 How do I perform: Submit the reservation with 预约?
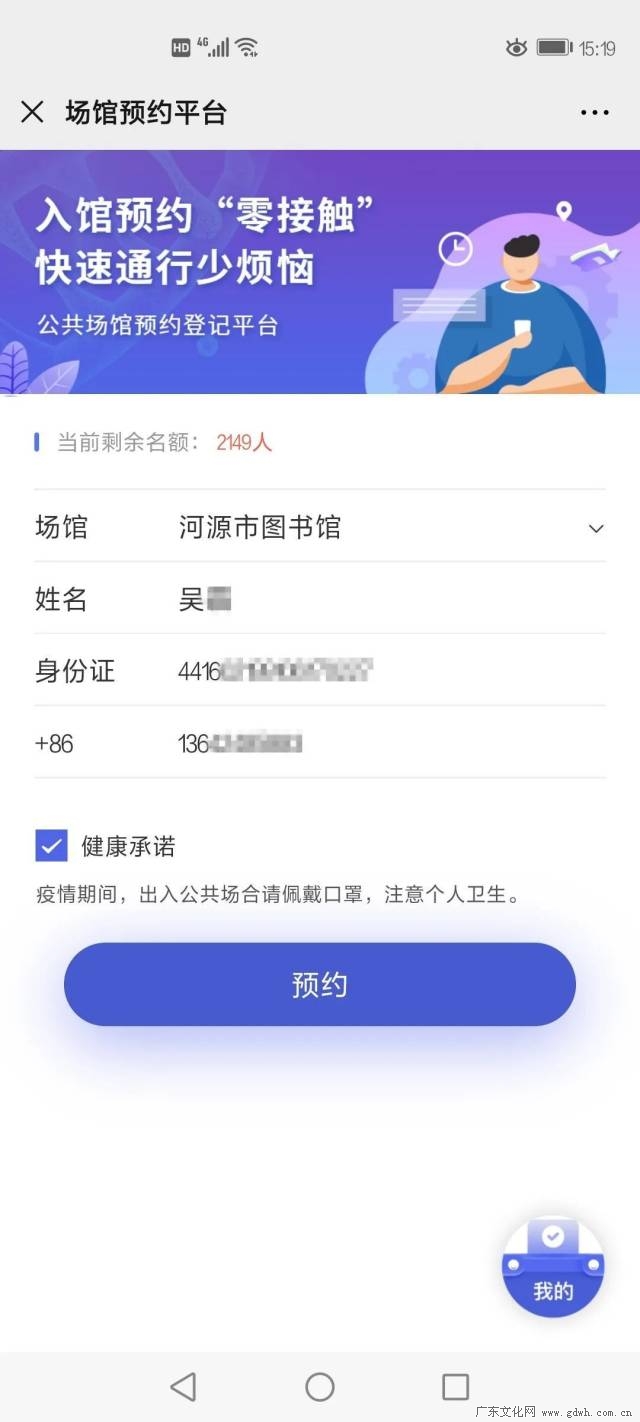pyautogui.click(x=320, y=984)
